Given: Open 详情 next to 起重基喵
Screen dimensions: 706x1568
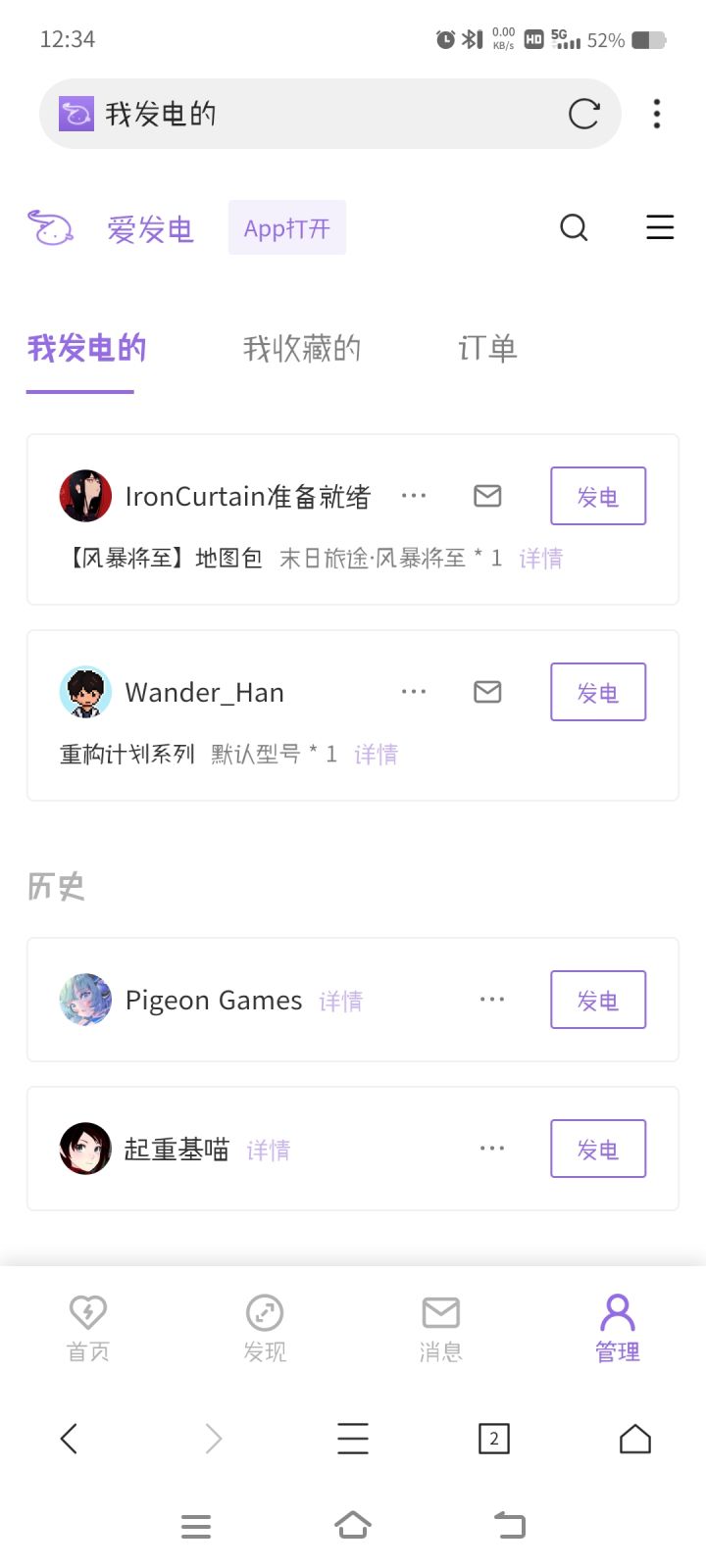Looking at the screenshot, I should [269, 1150].
